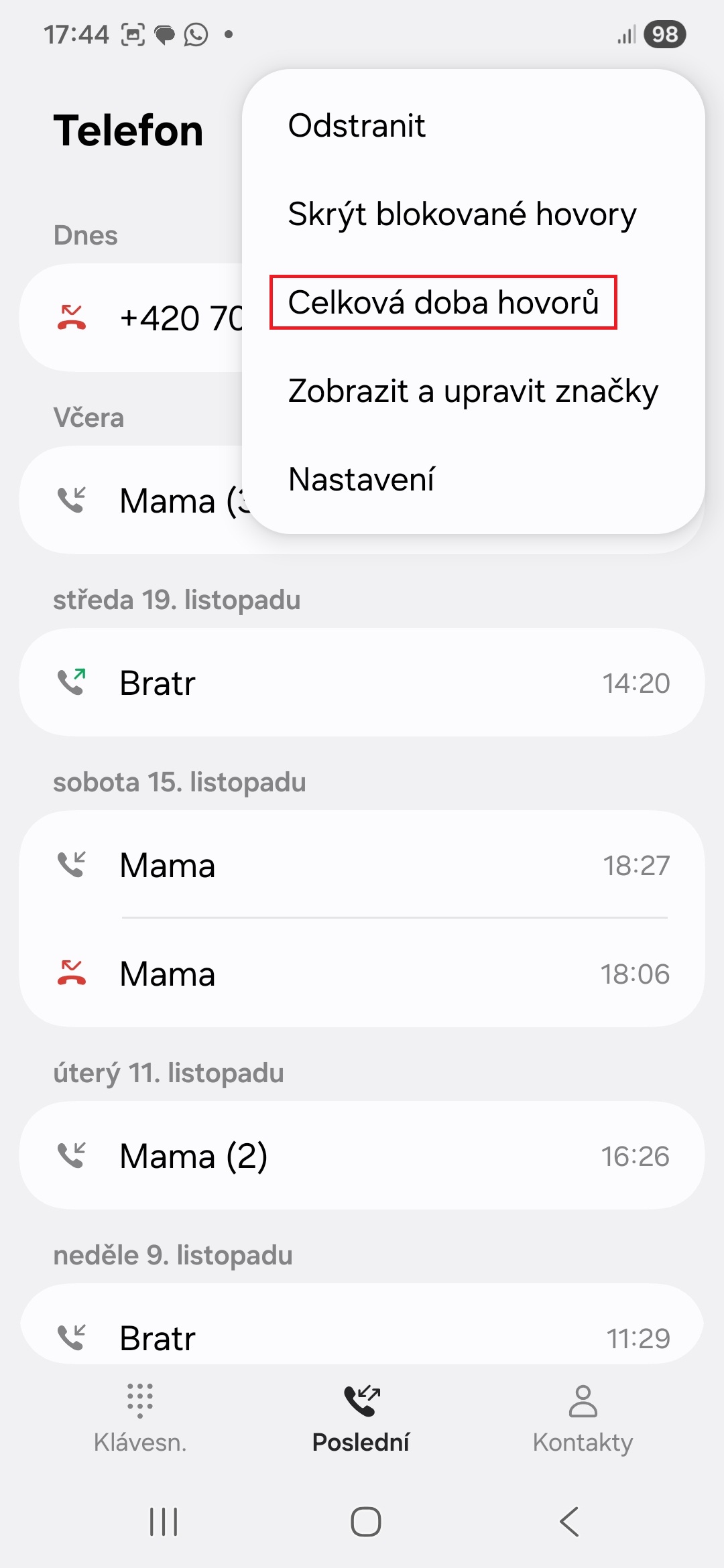
Task: Open missed Mama call at 18:06
Action: (362, 974)
